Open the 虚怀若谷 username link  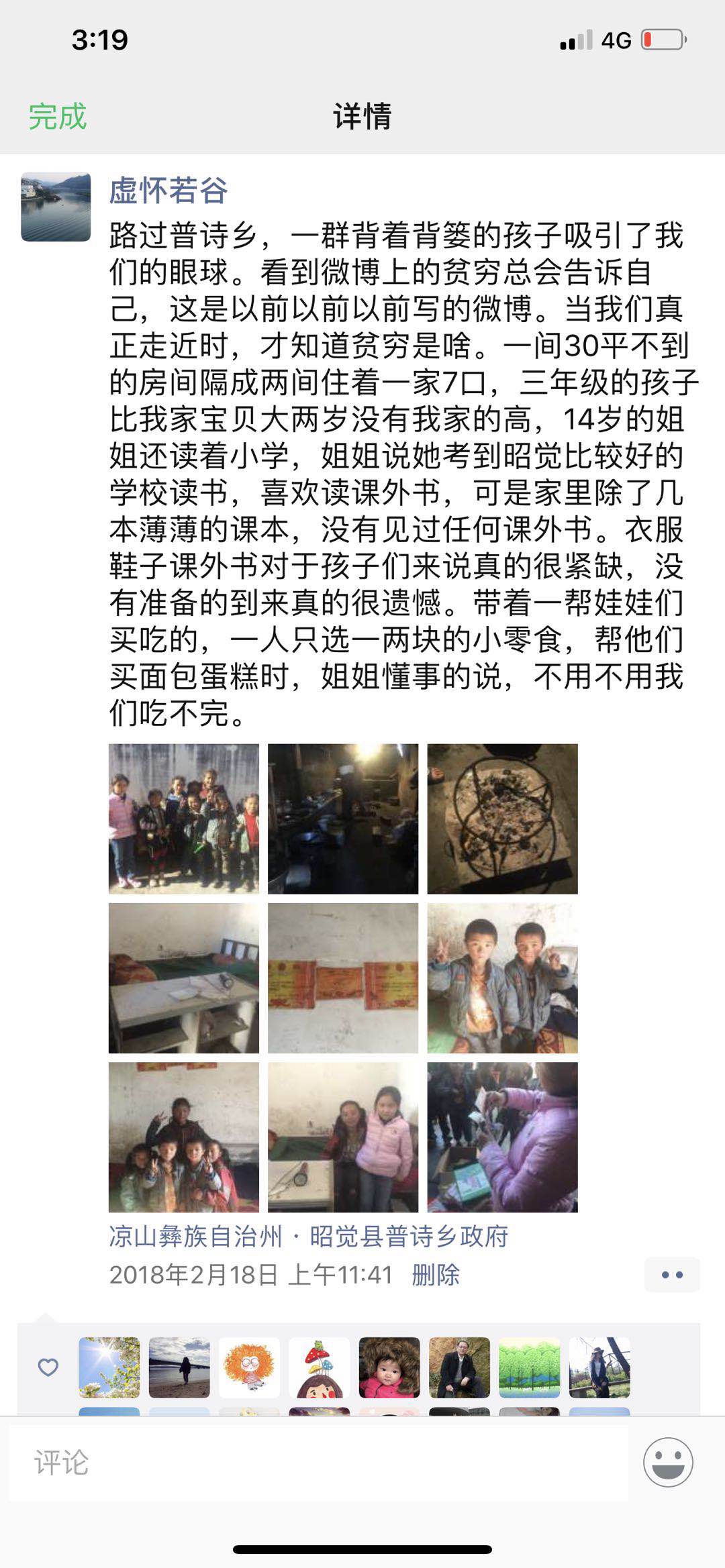click(168, 191)
